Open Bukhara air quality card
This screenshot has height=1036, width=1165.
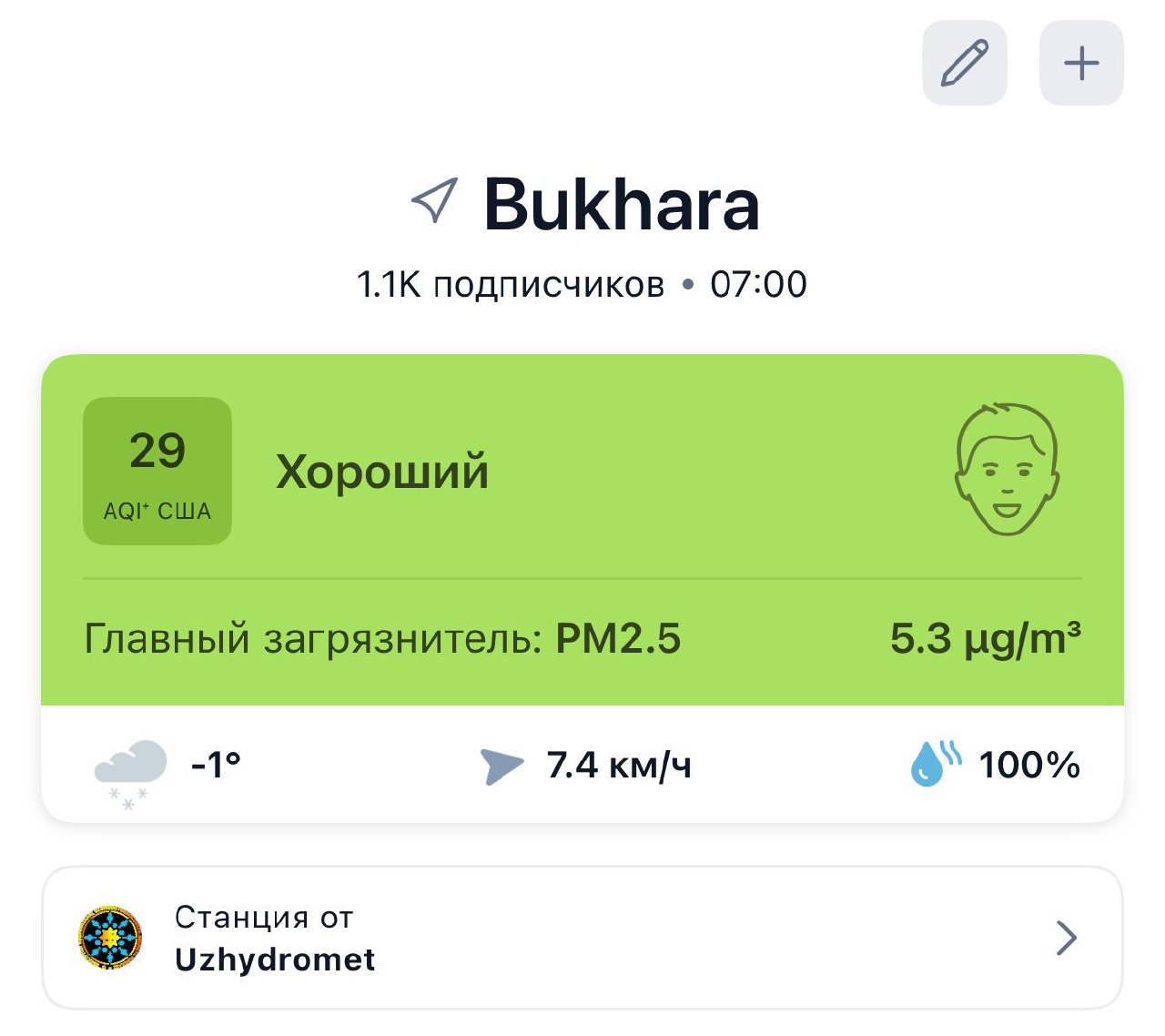pyautogui.click(x=582, y=528)
